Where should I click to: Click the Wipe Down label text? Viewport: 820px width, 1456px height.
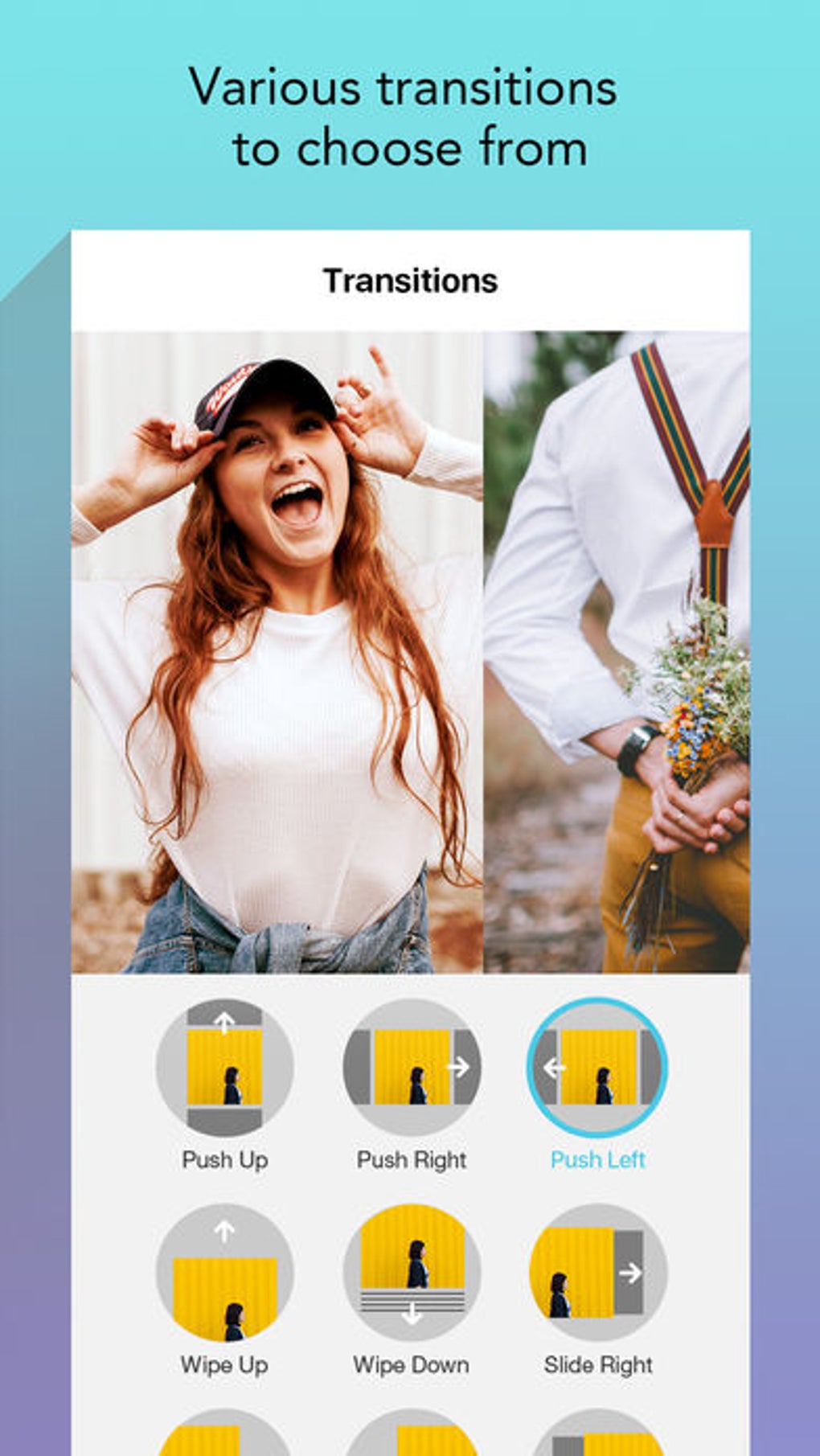(412, 1364)
